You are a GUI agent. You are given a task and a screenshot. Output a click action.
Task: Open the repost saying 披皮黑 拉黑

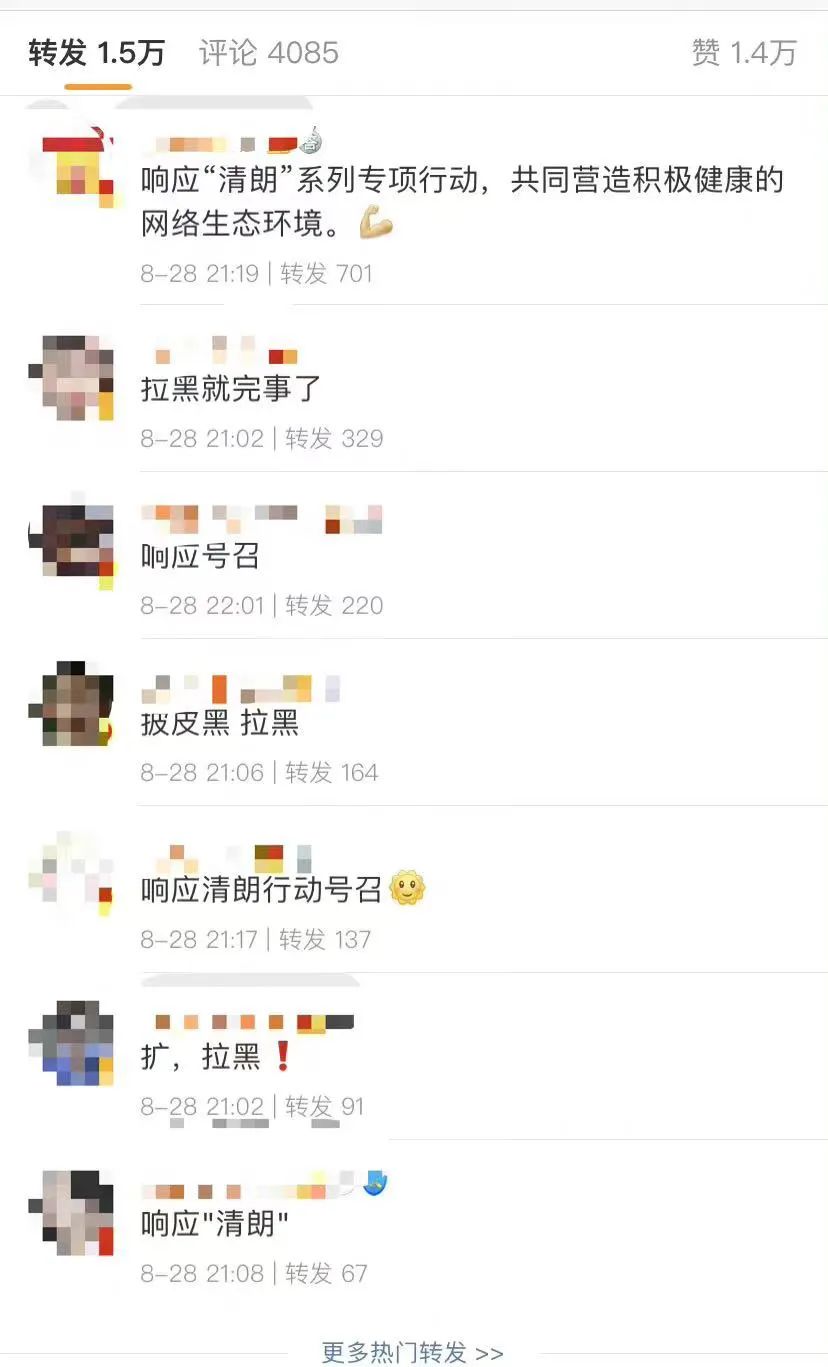click(x=220, y=723)
